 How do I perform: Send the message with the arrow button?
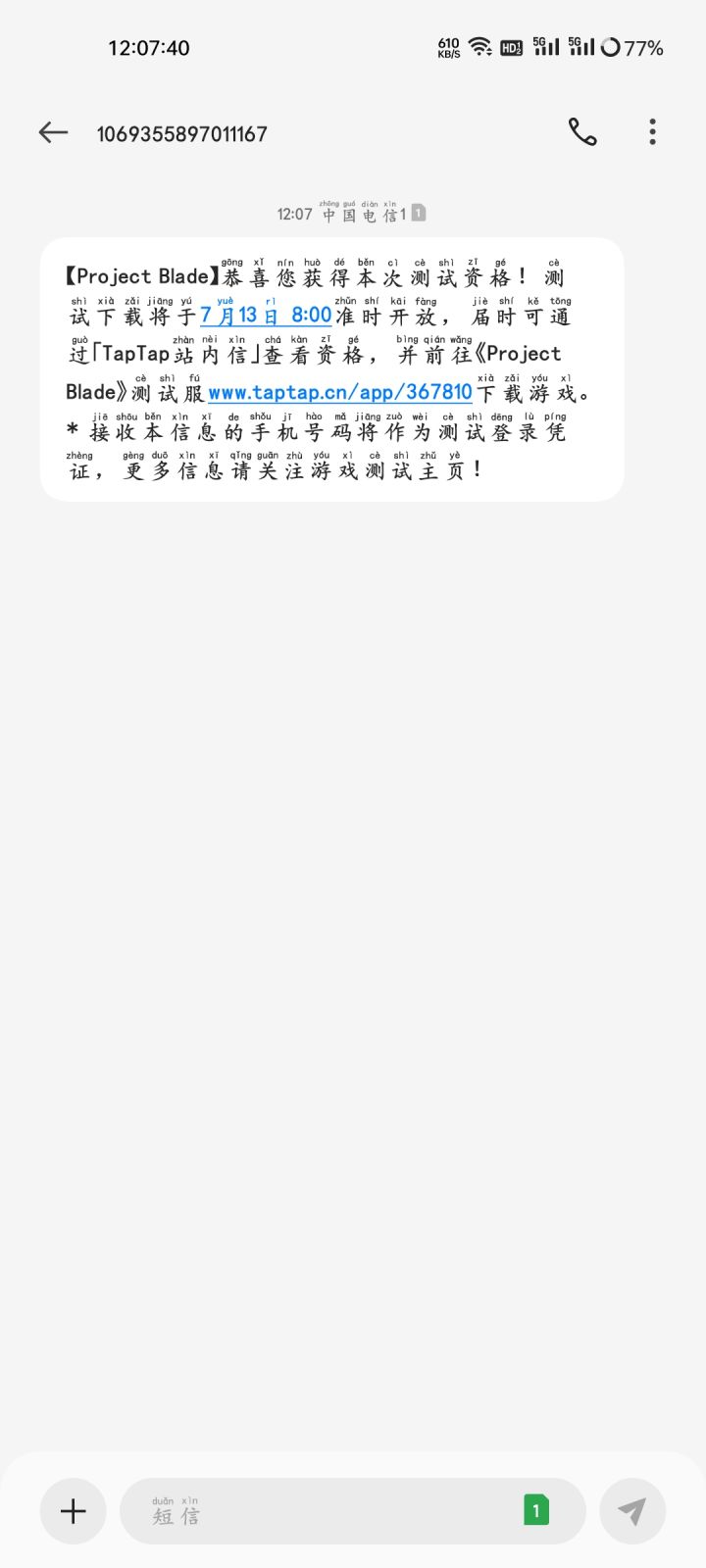[x=632, y=1511]
